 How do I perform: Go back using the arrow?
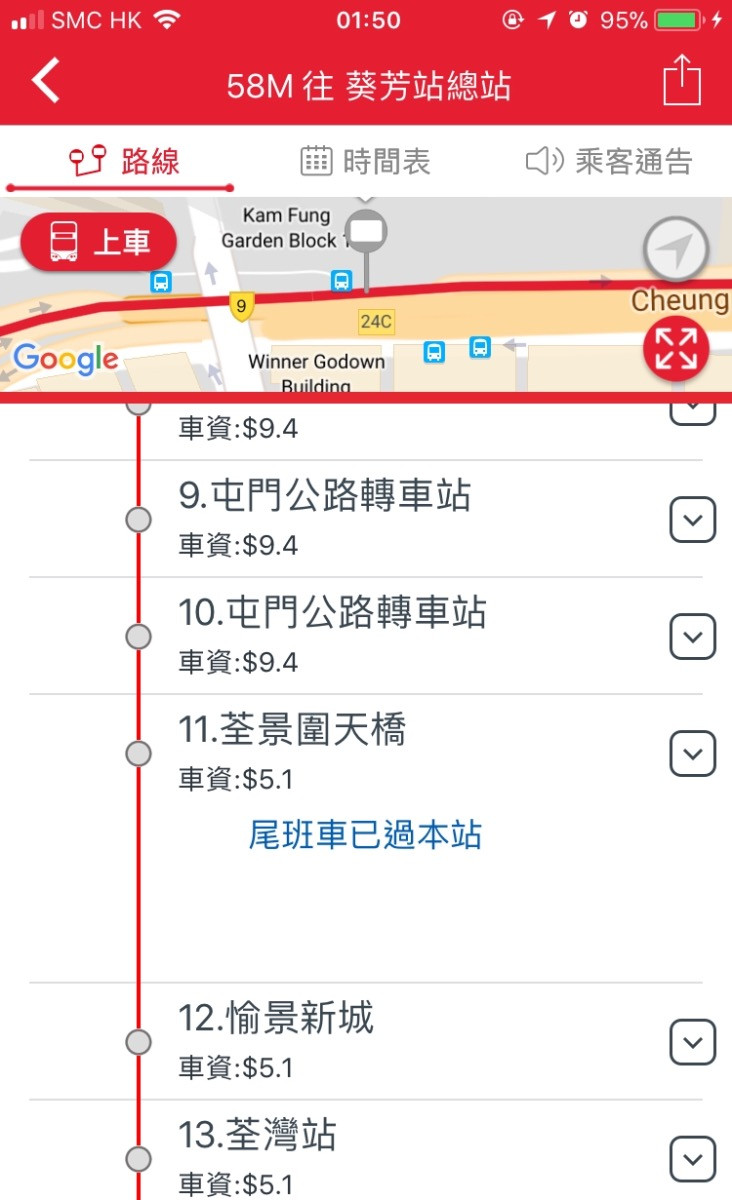pos(46,82)
